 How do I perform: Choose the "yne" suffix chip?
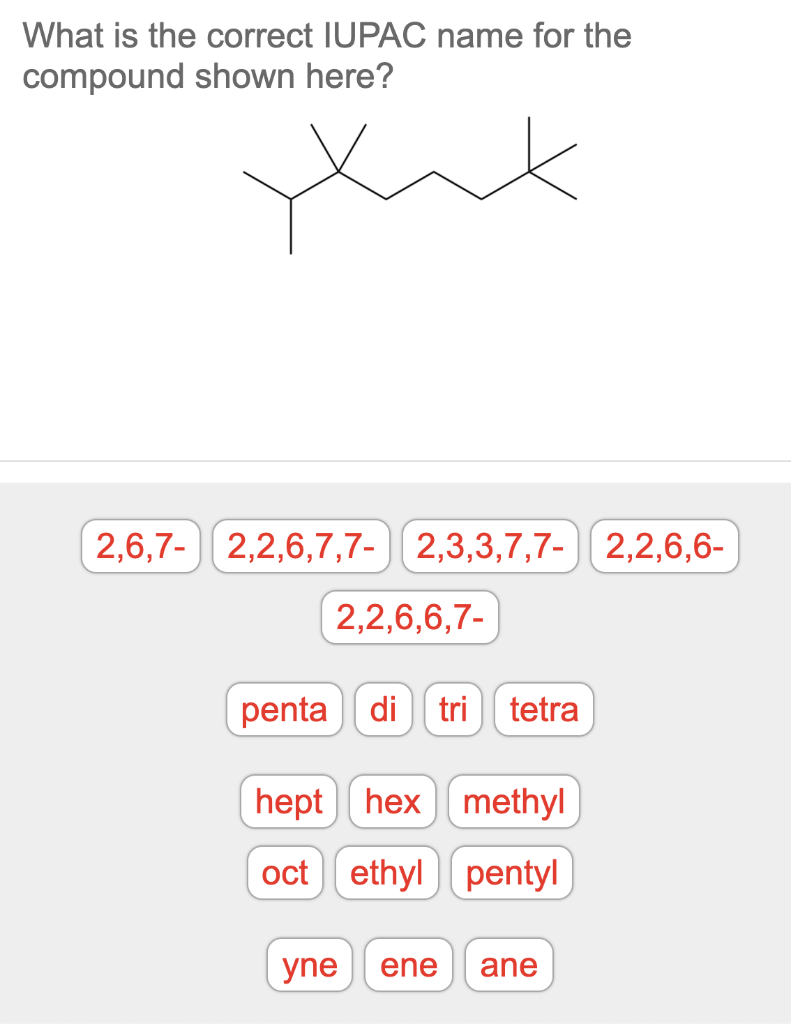309,964
